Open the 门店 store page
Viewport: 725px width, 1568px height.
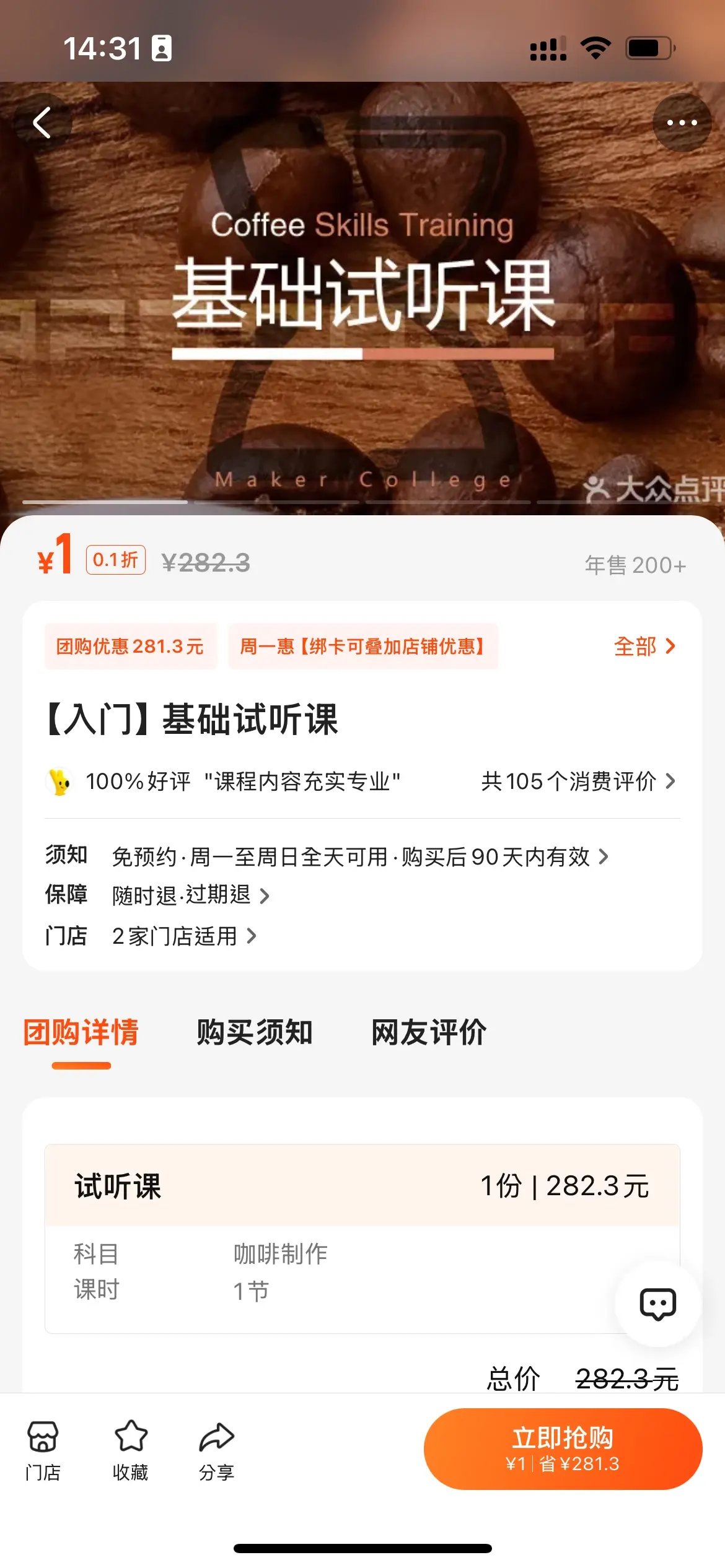pos(43,1449)
